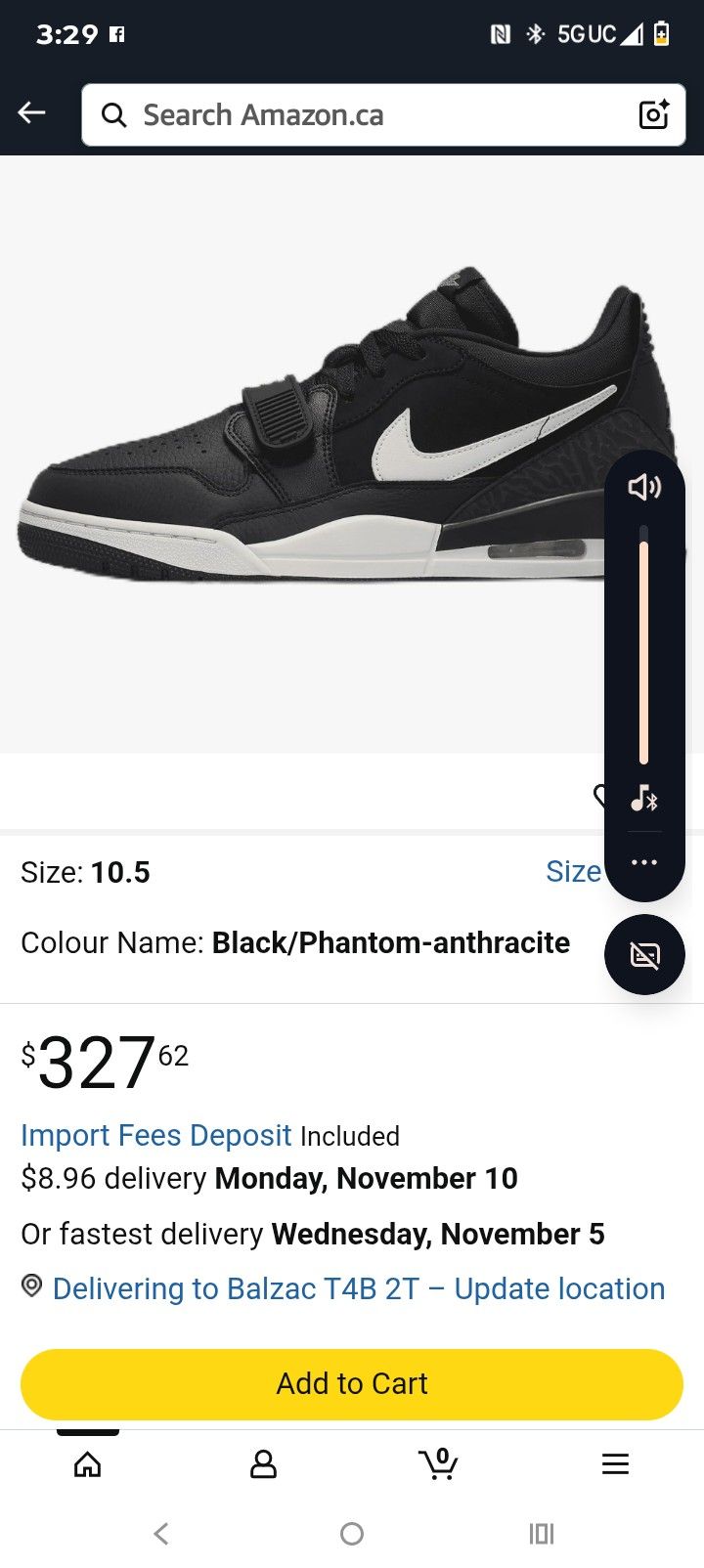The width and height of the screenshot is (704, 1568).
Task: Open the hamburger menu in bottom bar
Action: (x=615, y=1461)
